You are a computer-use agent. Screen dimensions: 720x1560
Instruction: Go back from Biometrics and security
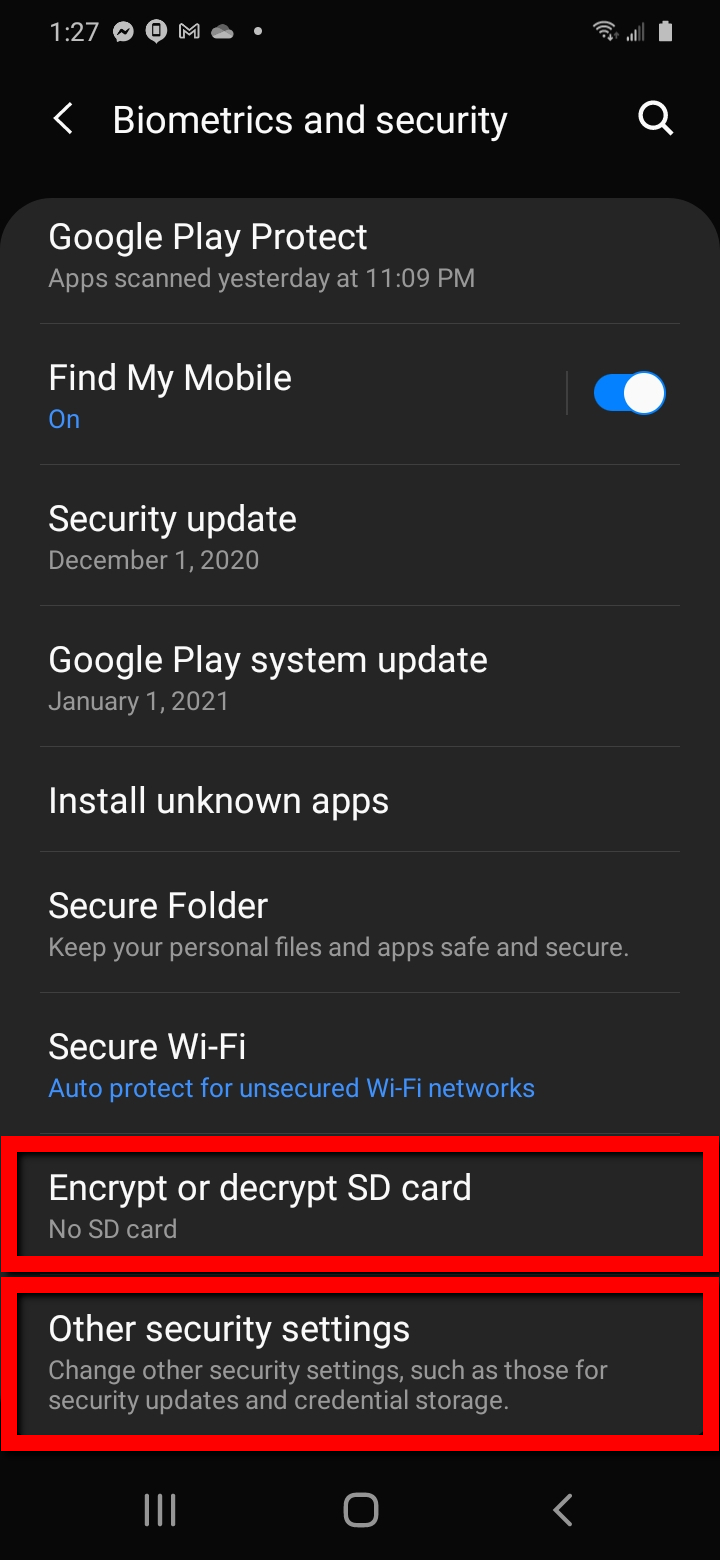pos(63,120)
